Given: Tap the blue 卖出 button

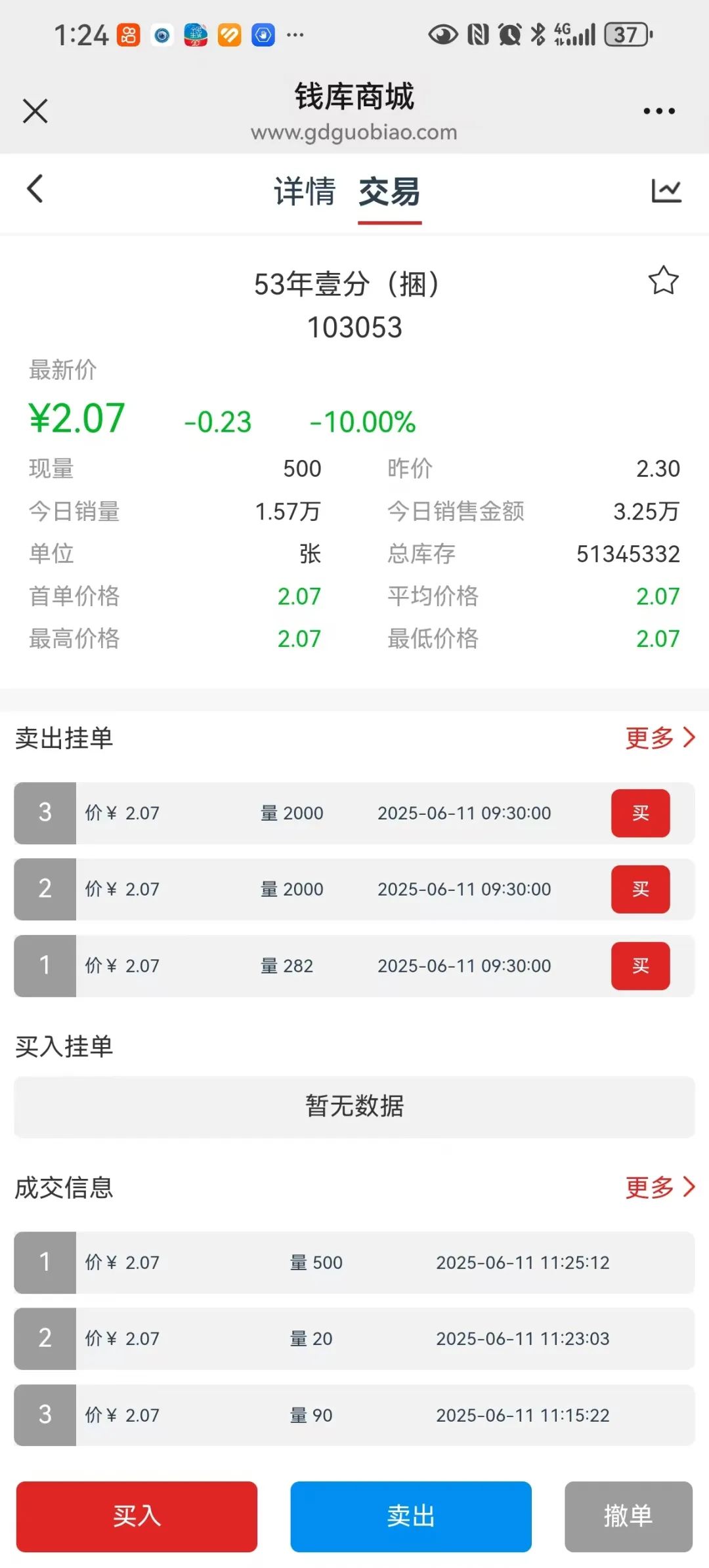Looking at the screenshot, I should [x=411, y=1516].
